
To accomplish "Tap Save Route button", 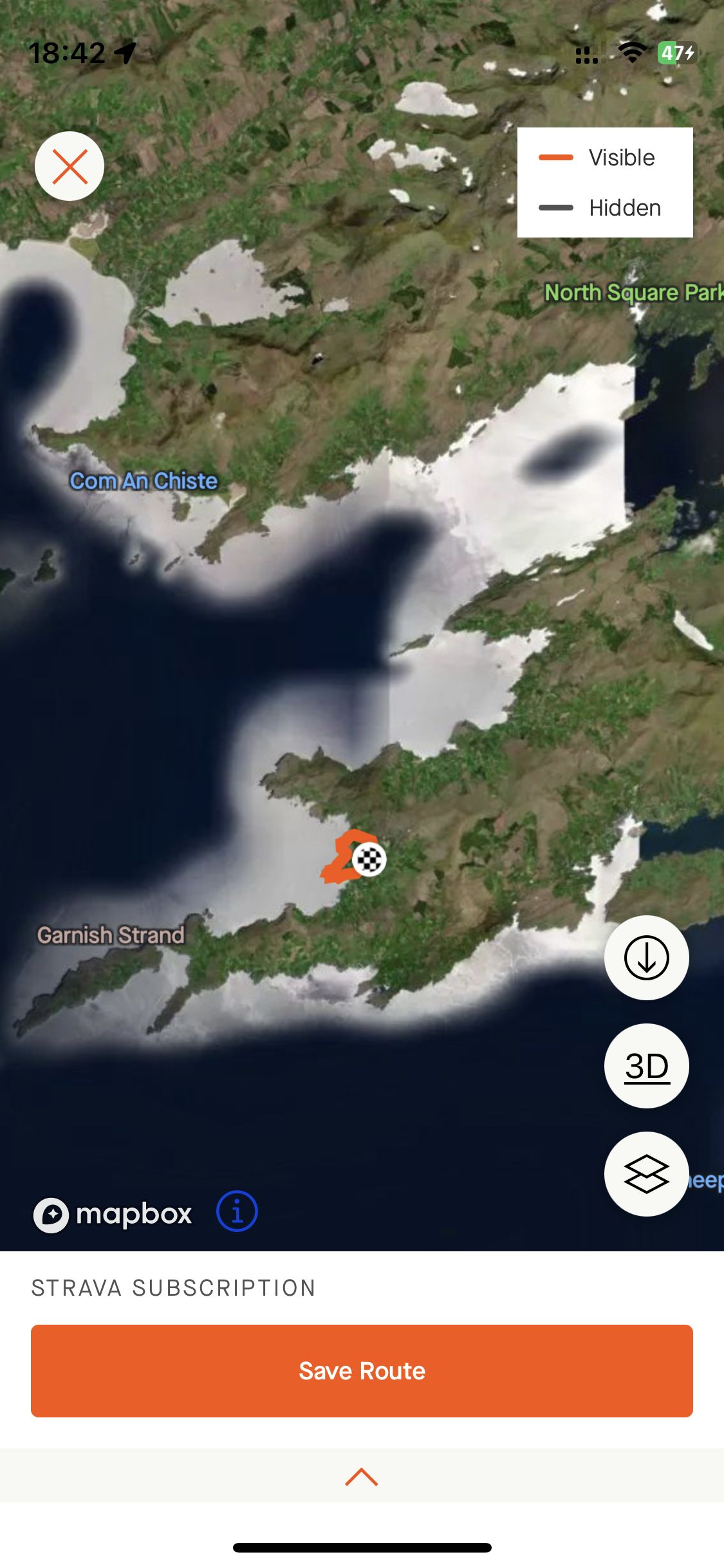I will pos(362,1370).
